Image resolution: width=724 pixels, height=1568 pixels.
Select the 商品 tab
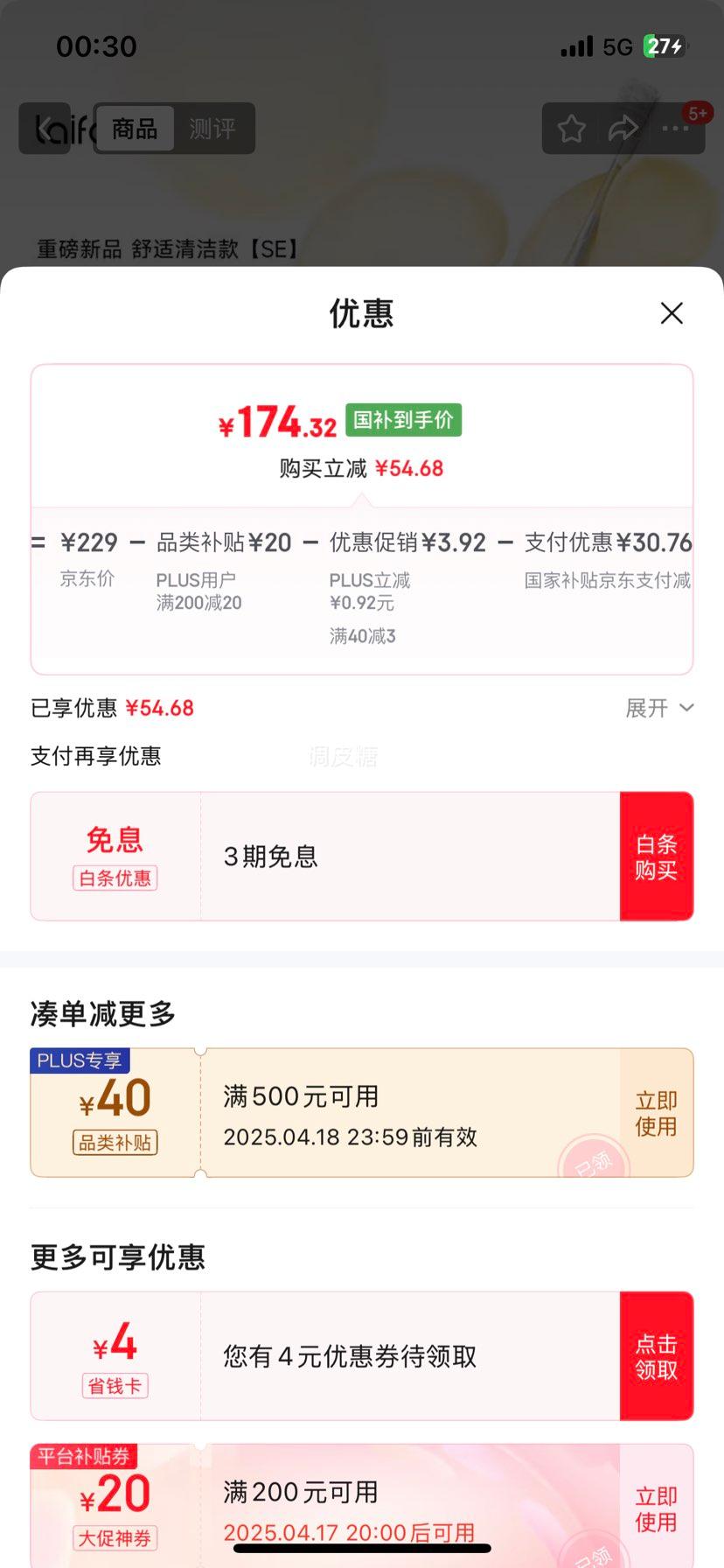[x=133, y=128]
